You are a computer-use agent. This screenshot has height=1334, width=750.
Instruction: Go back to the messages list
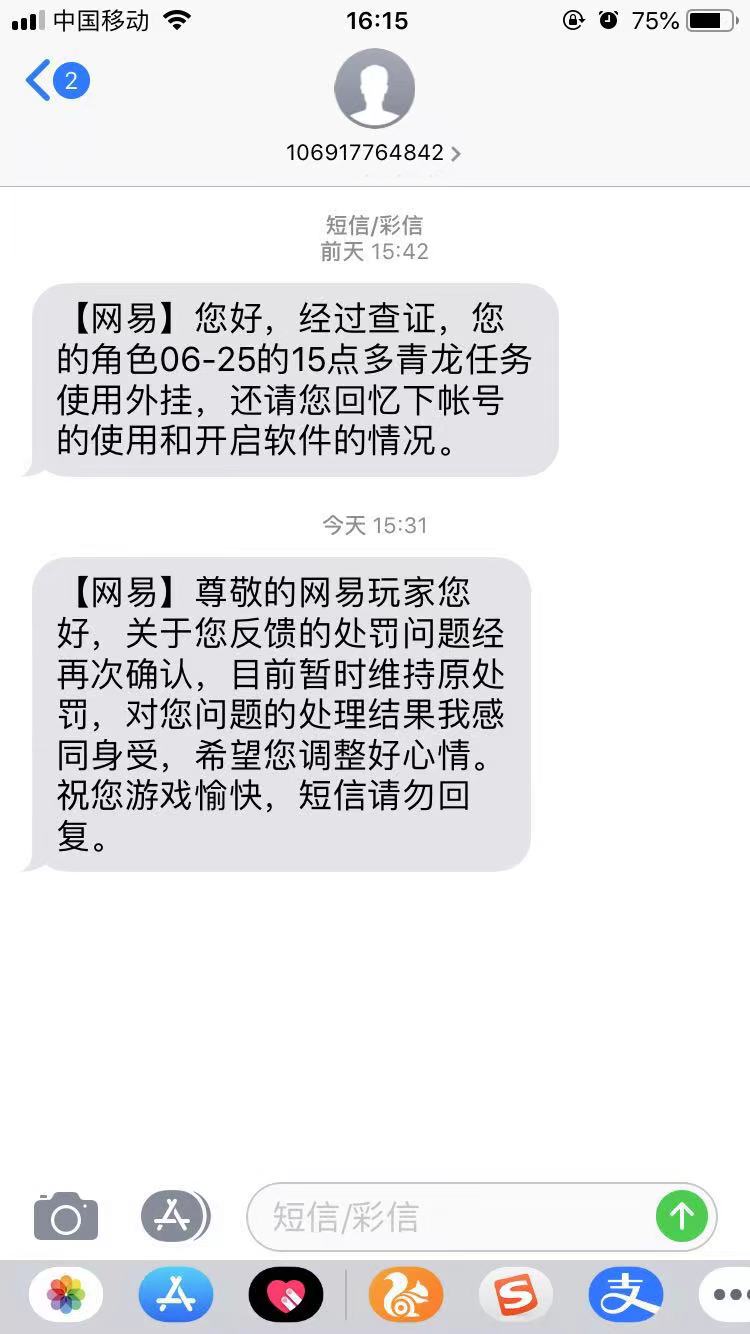click(x=56, y=81)
